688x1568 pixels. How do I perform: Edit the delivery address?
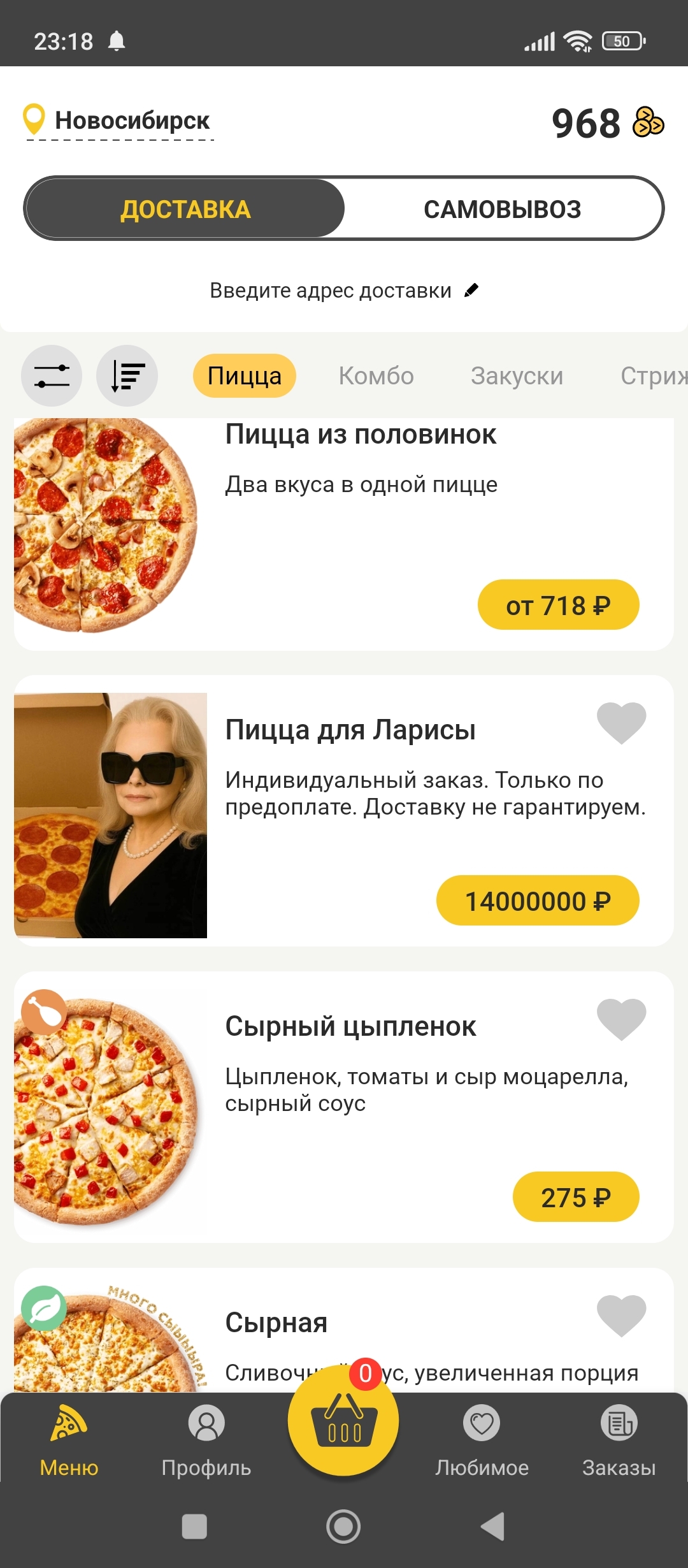[344, 291]
